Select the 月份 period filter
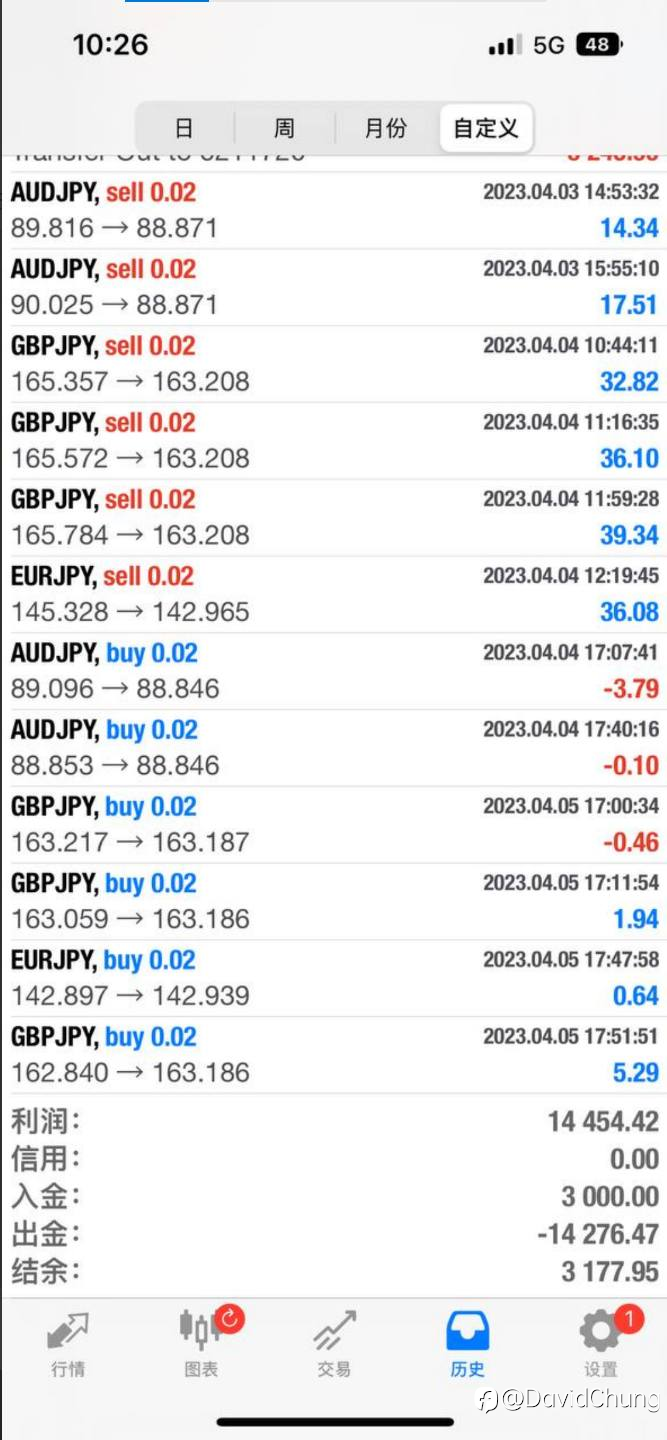 [386, 128]
